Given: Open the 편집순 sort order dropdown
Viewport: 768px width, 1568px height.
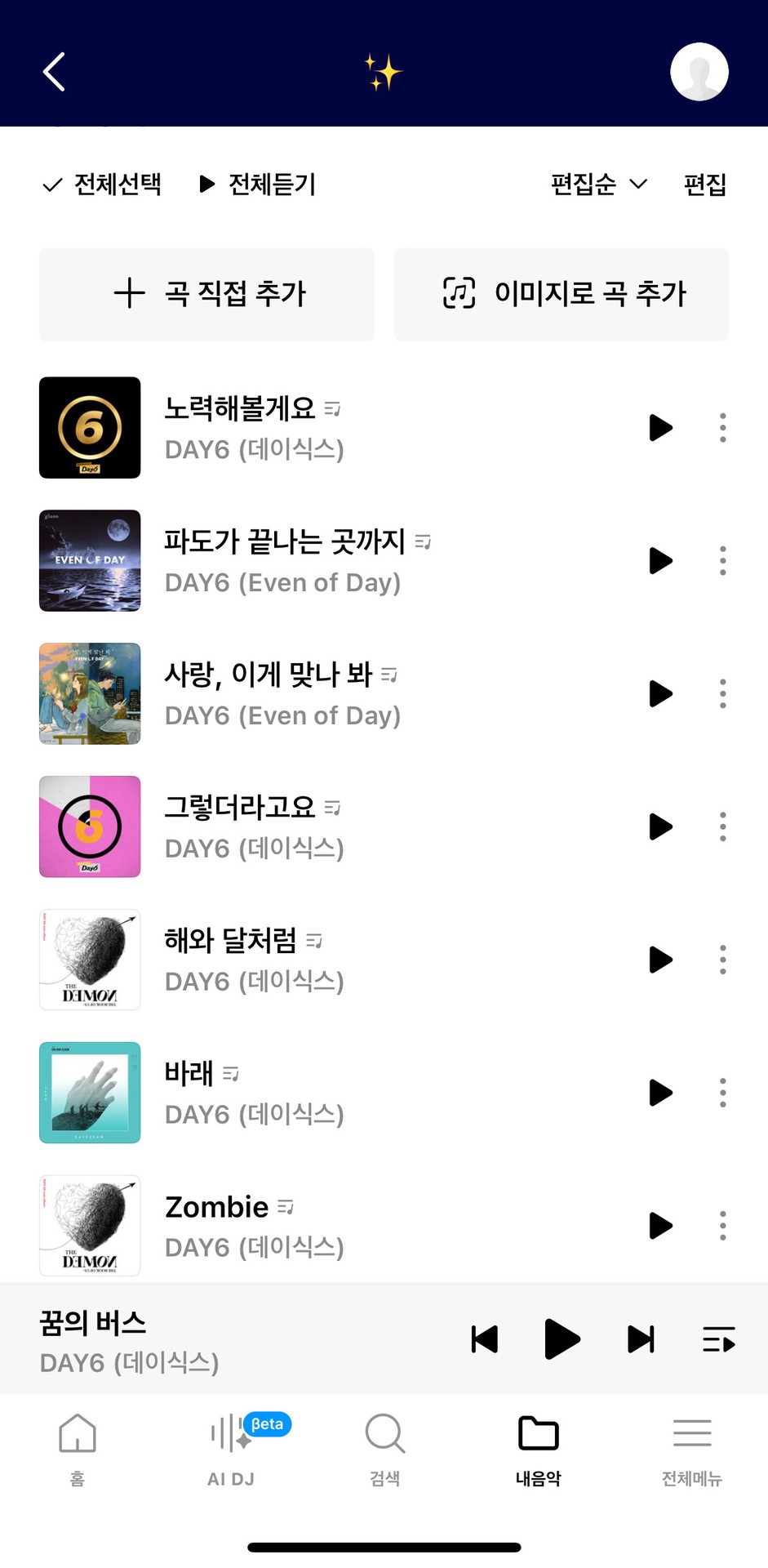Looking at the screenshot, I should pos(600,185).
